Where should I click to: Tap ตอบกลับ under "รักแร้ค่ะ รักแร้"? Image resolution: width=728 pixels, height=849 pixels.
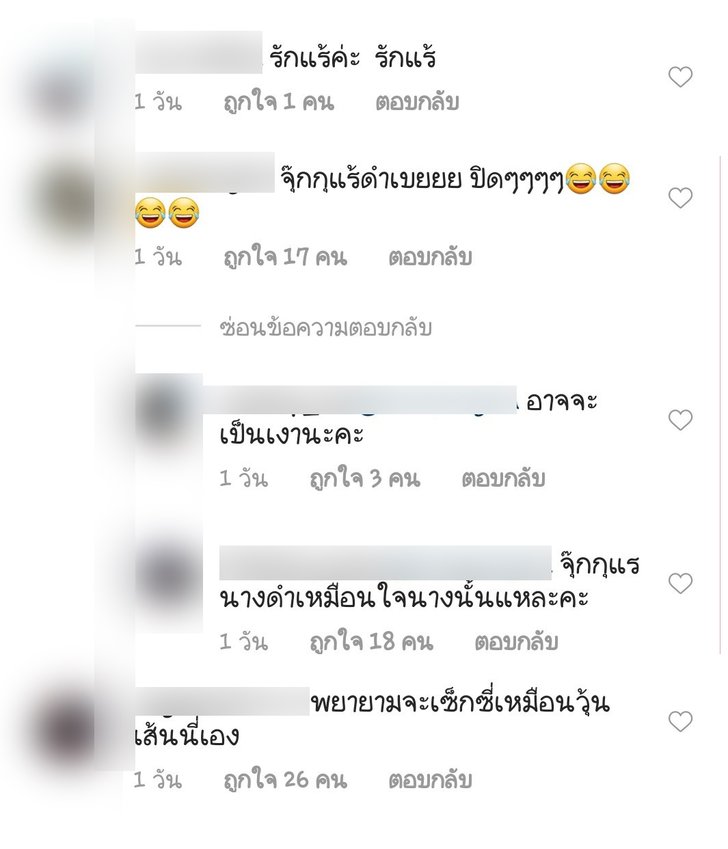(x=417, y=102)
